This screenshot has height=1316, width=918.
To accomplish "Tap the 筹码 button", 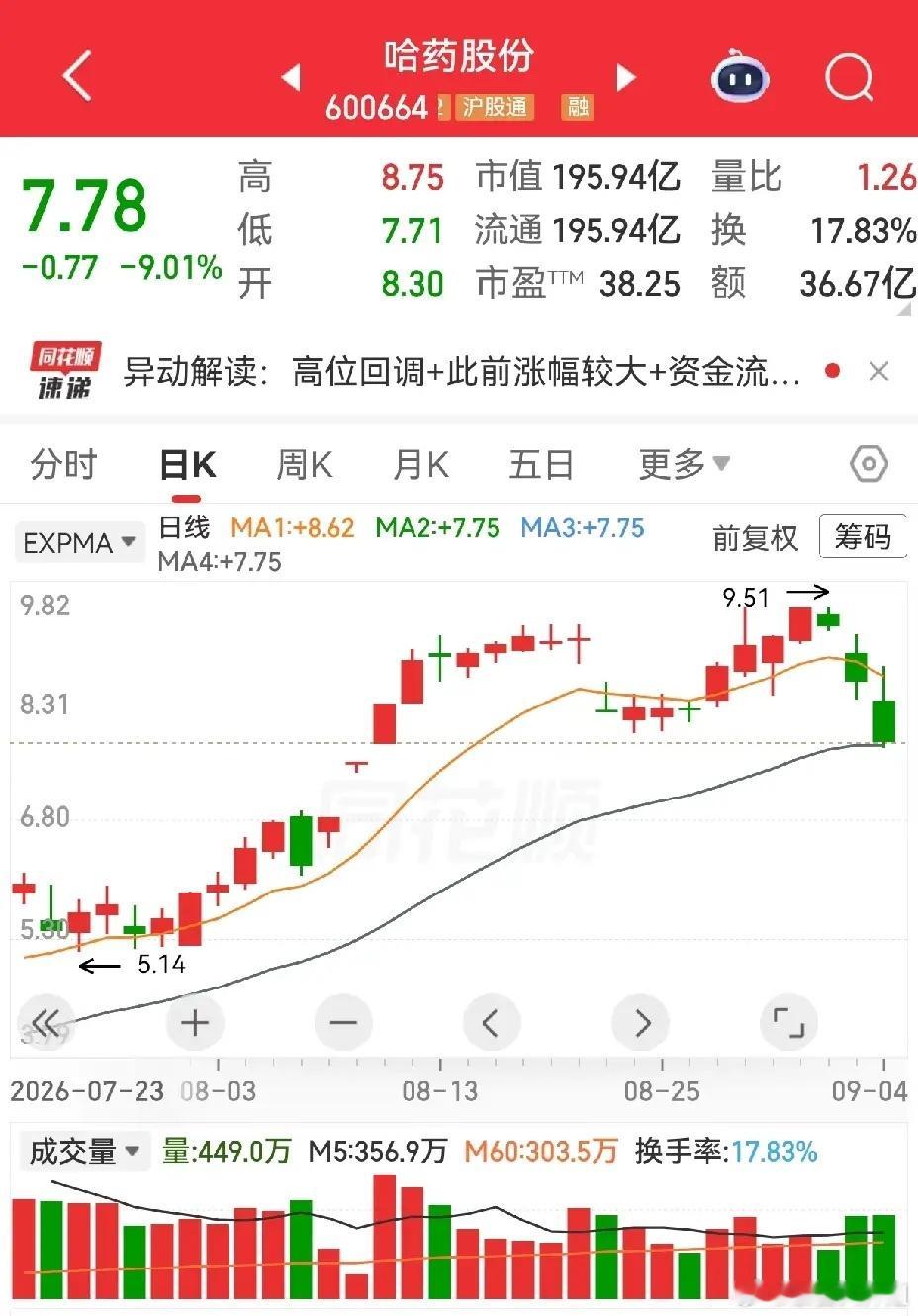I will pos(863,537).
